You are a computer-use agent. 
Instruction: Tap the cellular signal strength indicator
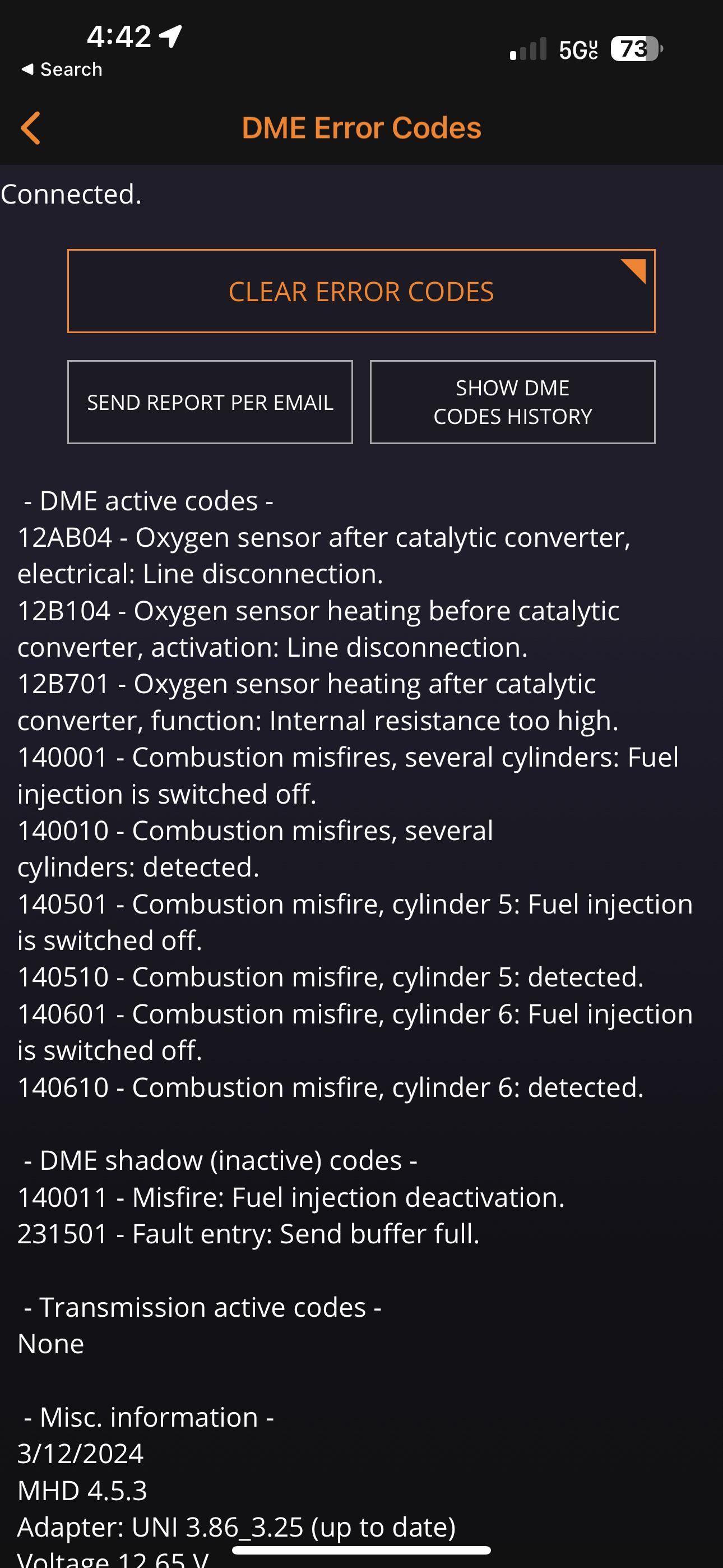pos(527,48)
